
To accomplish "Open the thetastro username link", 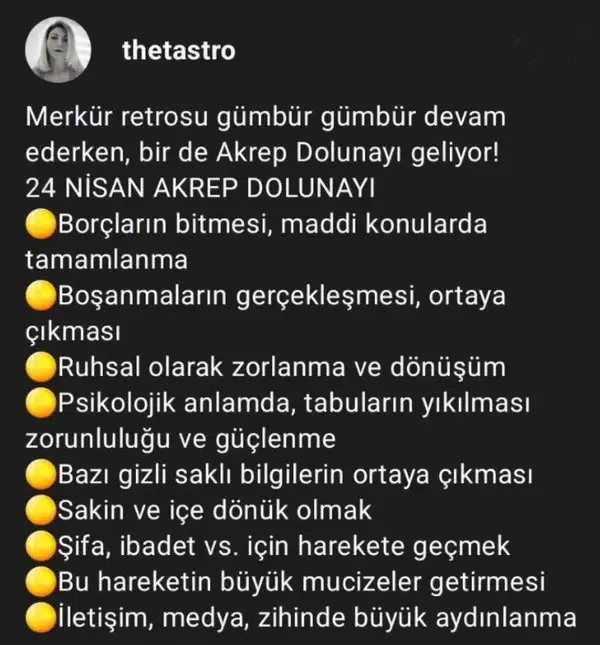I will [x=177, y=51].
